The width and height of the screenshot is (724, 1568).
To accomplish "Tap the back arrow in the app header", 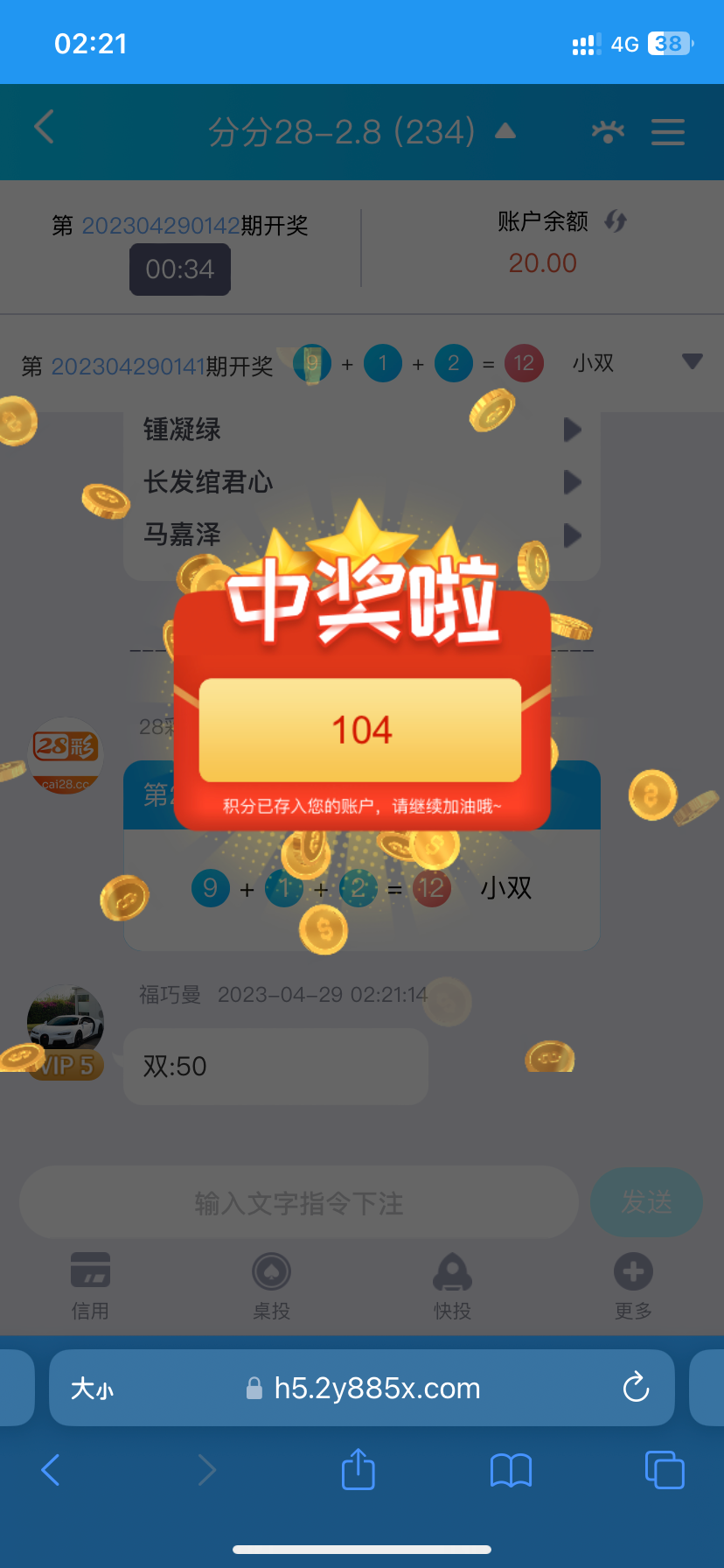I will (45, 127).
